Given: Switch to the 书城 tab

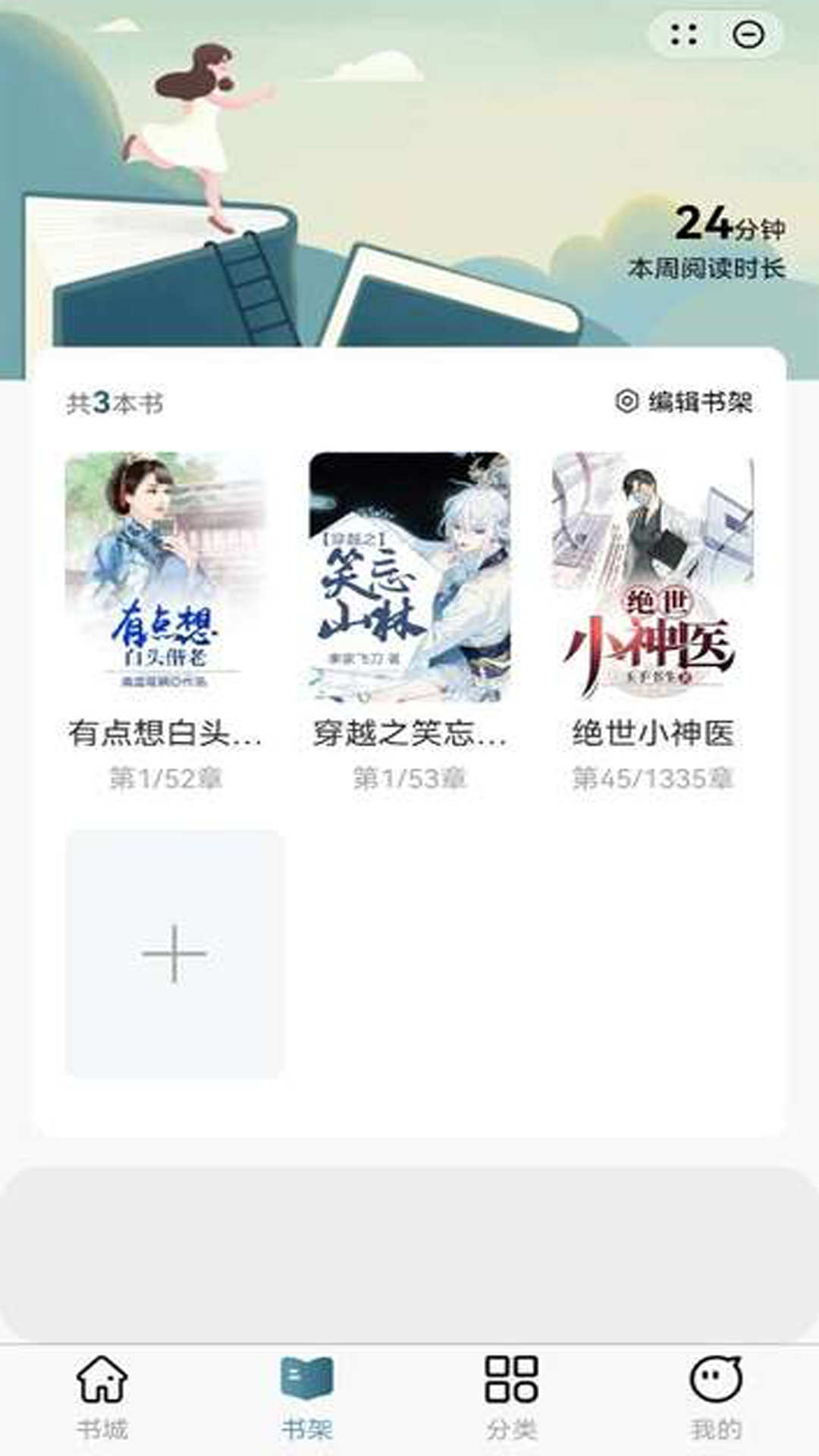Looking at the screenshot, I should tap(102, 1396).
